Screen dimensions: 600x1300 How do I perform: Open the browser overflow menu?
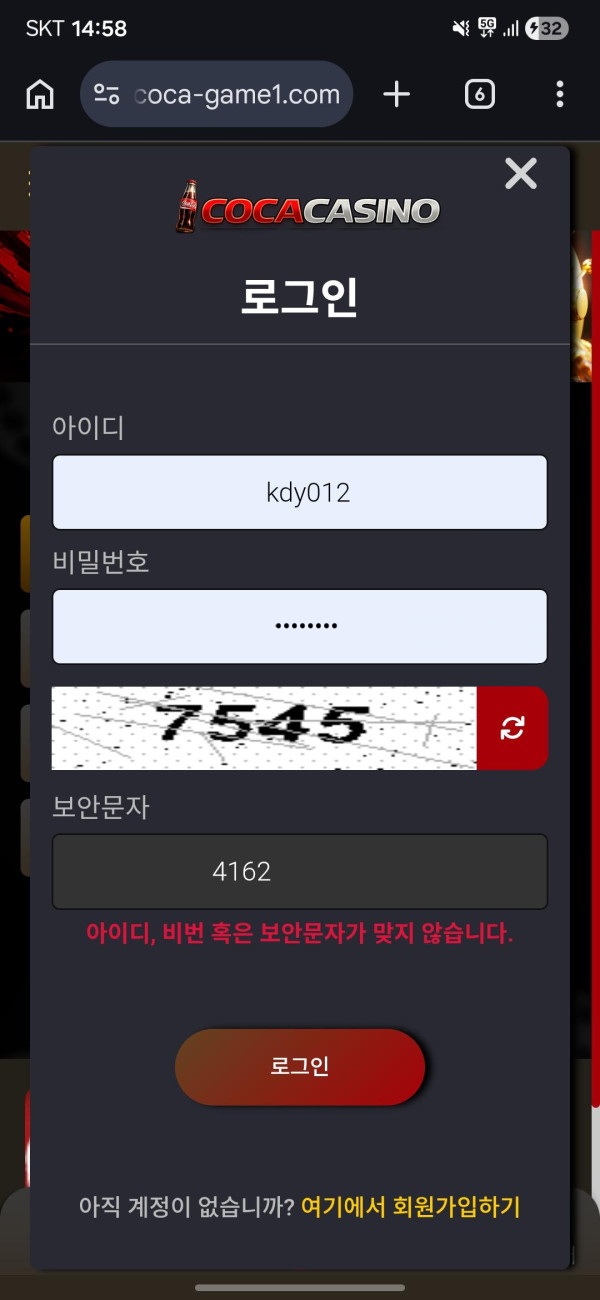click(559, 95)
